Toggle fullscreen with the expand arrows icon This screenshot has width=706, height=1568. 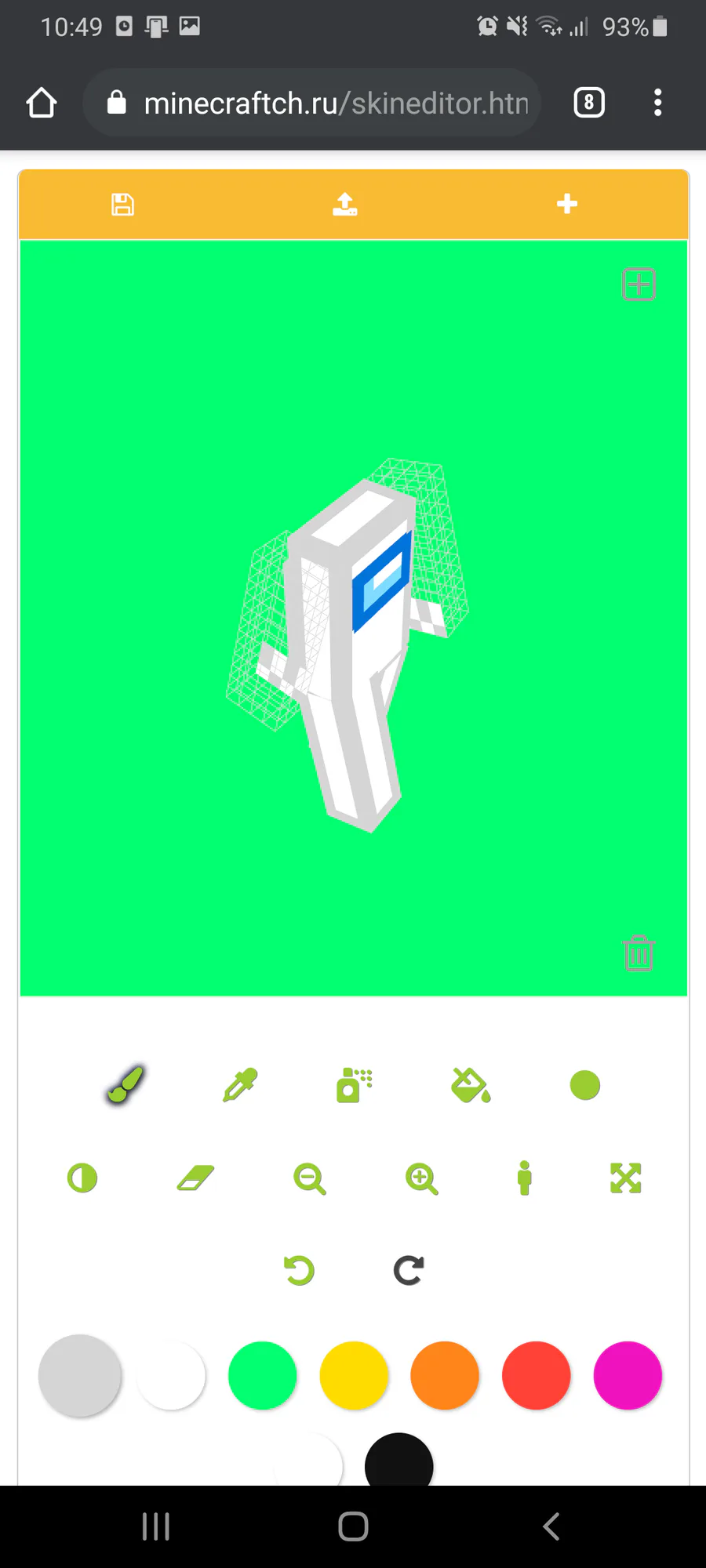coord(626,1178)
